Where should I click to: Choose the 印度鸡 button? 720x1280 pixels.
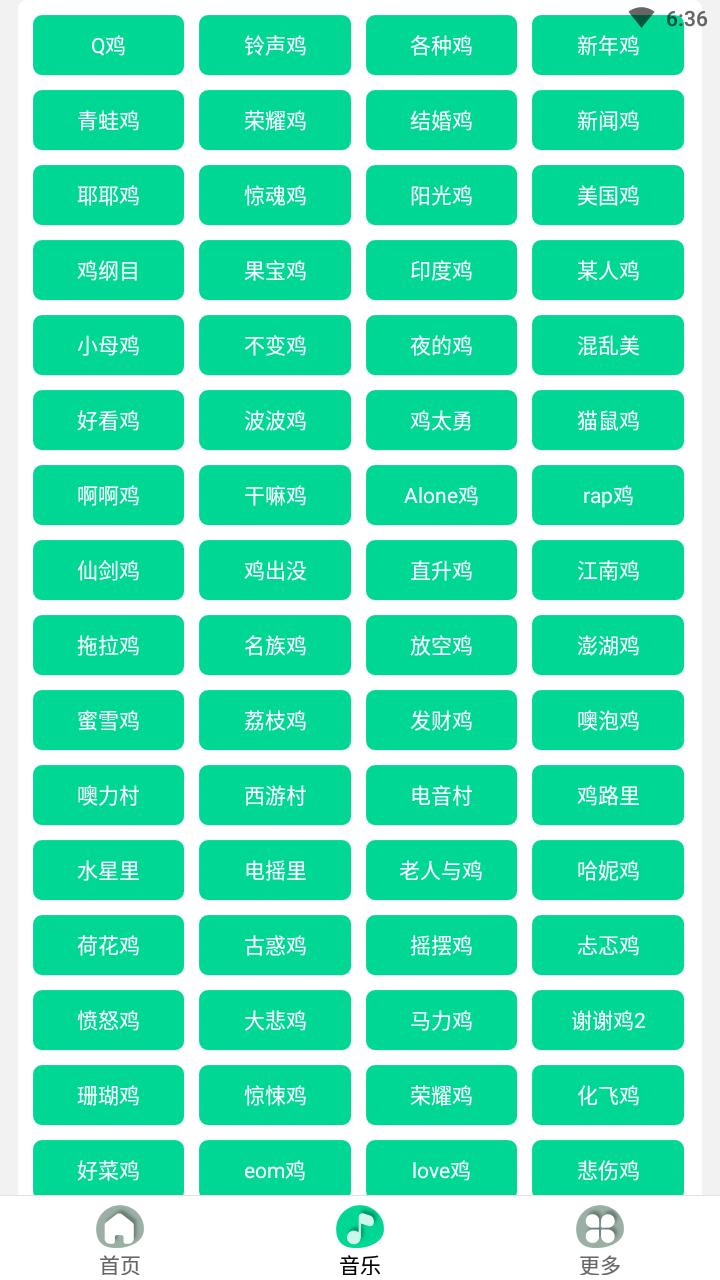click(441, 270)
